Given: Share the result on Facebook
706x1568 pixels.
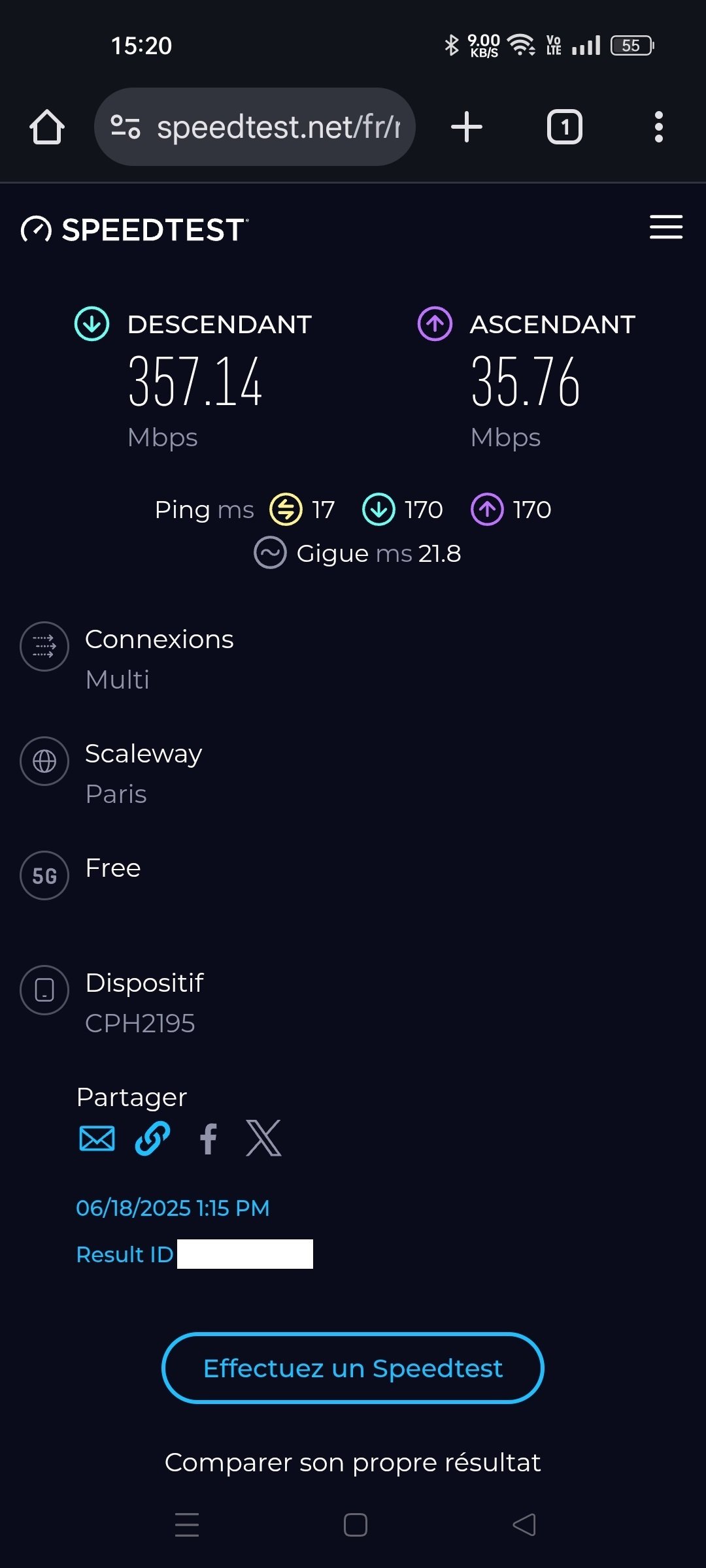Looking at the screenshot, I should coord(209,1138).
